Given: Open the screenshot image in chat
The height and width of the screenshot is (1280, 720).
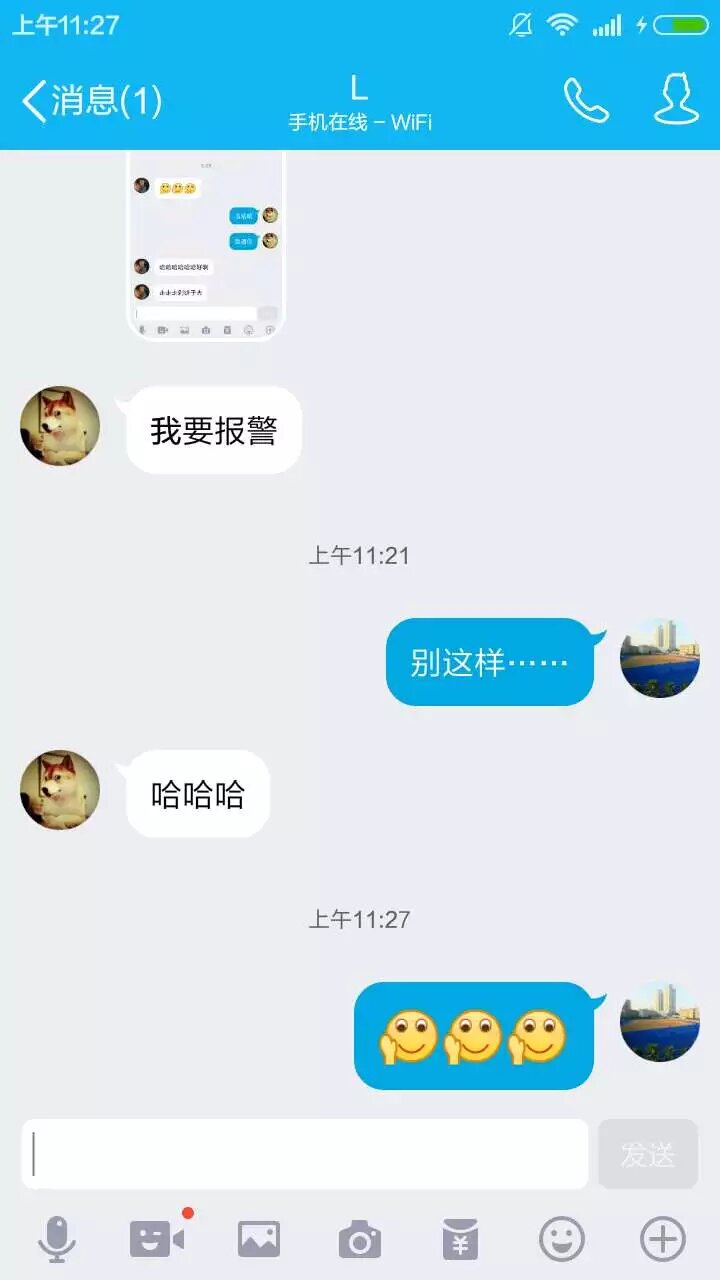Looking at the screenshot, I should [x=206, y=245].
